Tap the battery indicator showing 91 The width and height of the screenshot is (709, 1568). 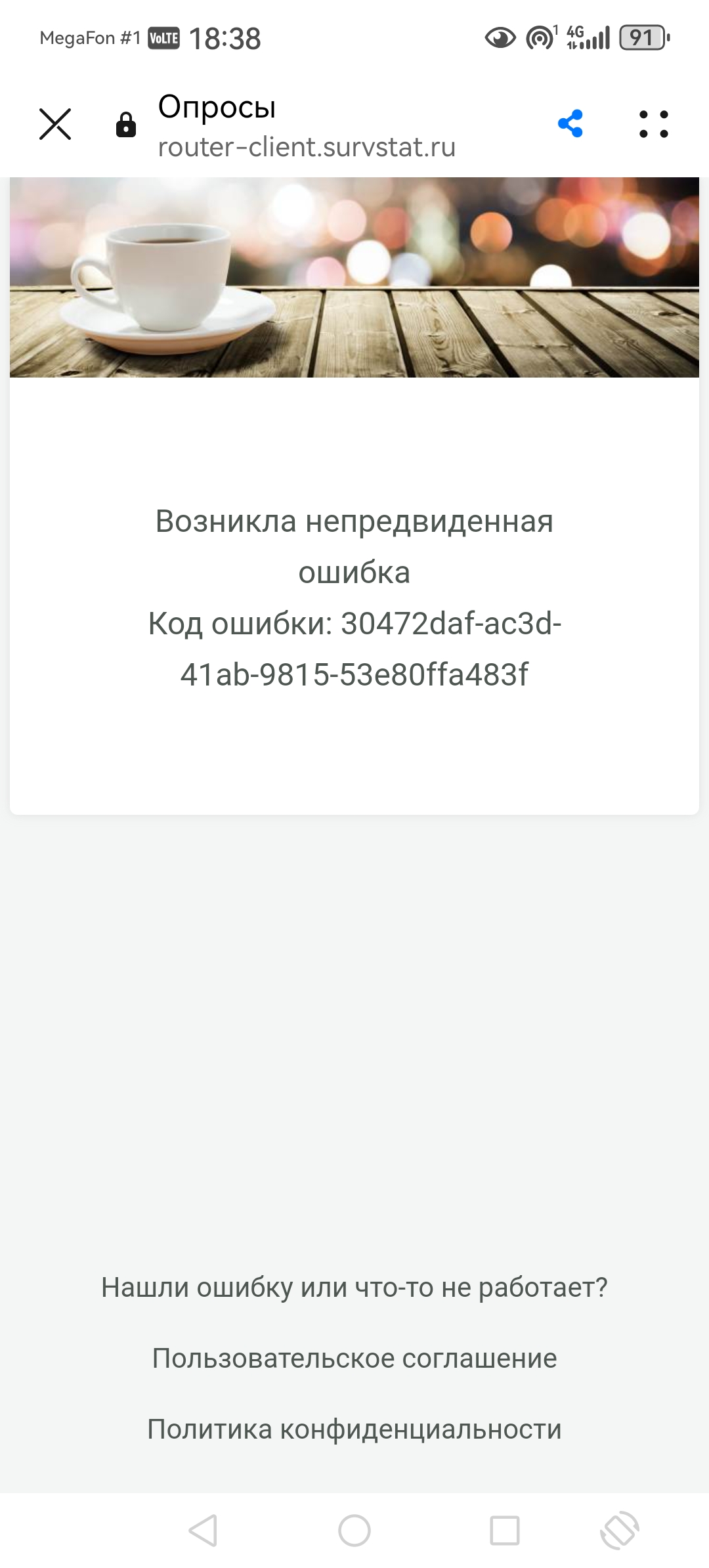tap(640, 37)
